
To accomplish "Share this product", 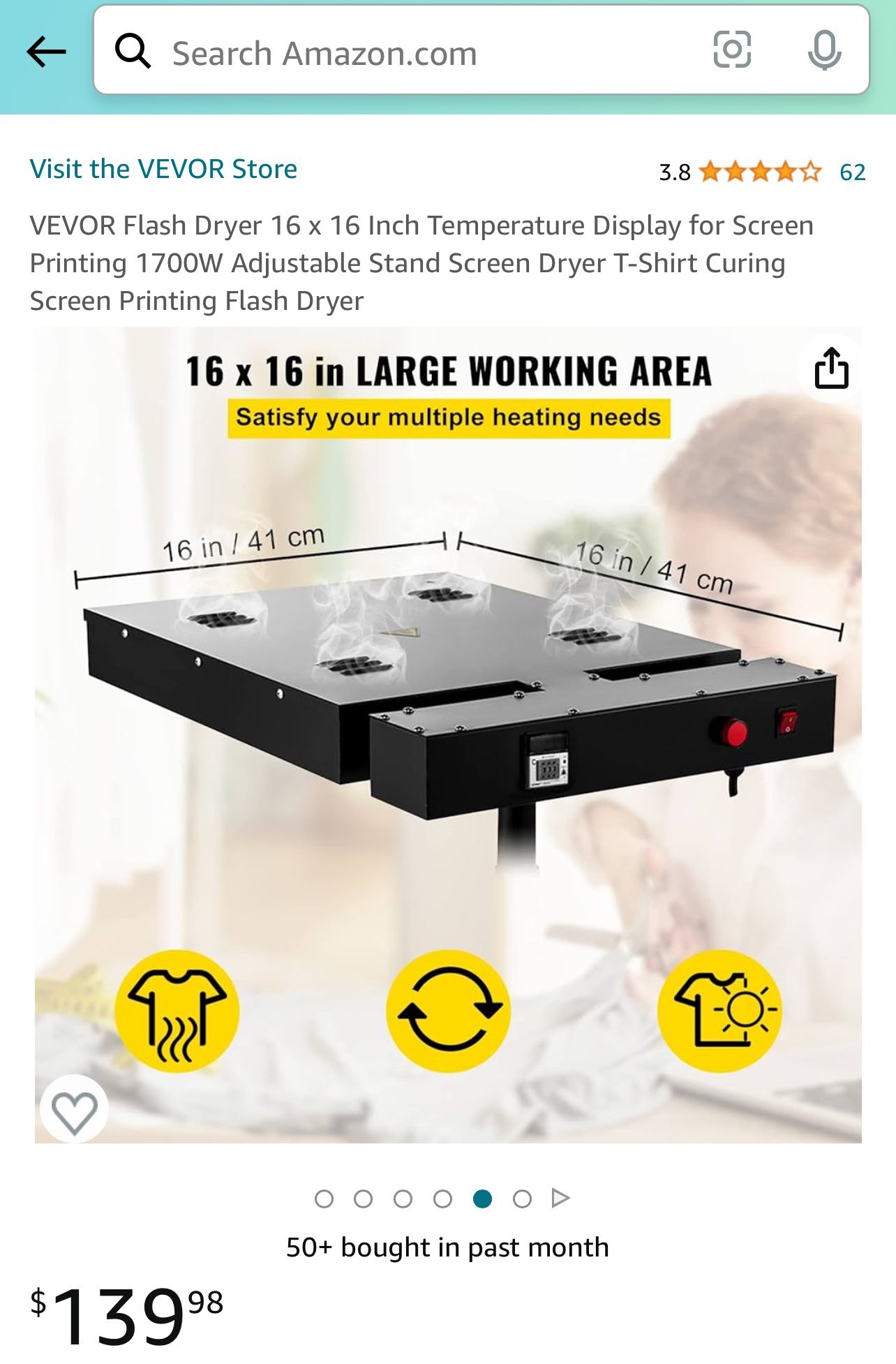I will [831, 368].
